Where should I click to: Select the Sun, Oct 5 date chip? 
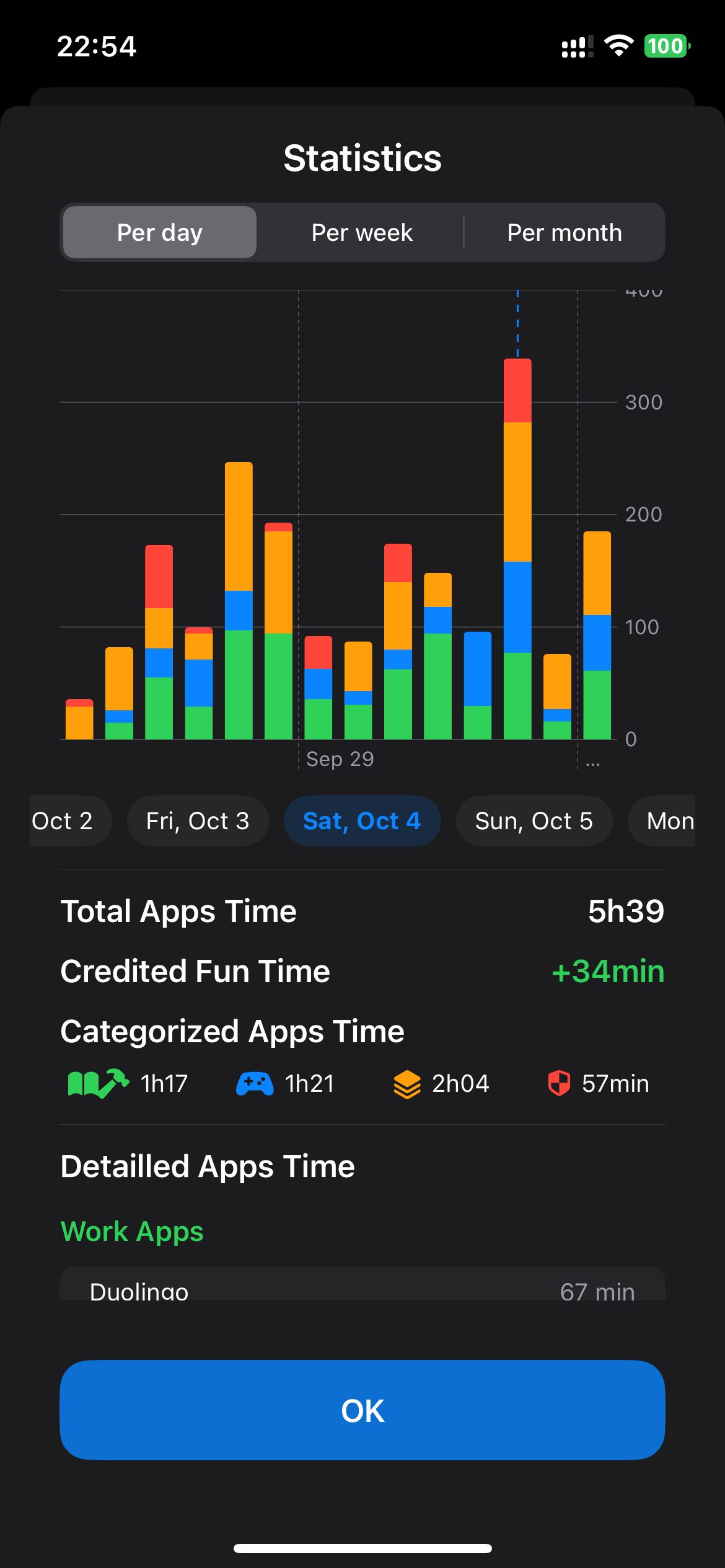tap(534, 820)
